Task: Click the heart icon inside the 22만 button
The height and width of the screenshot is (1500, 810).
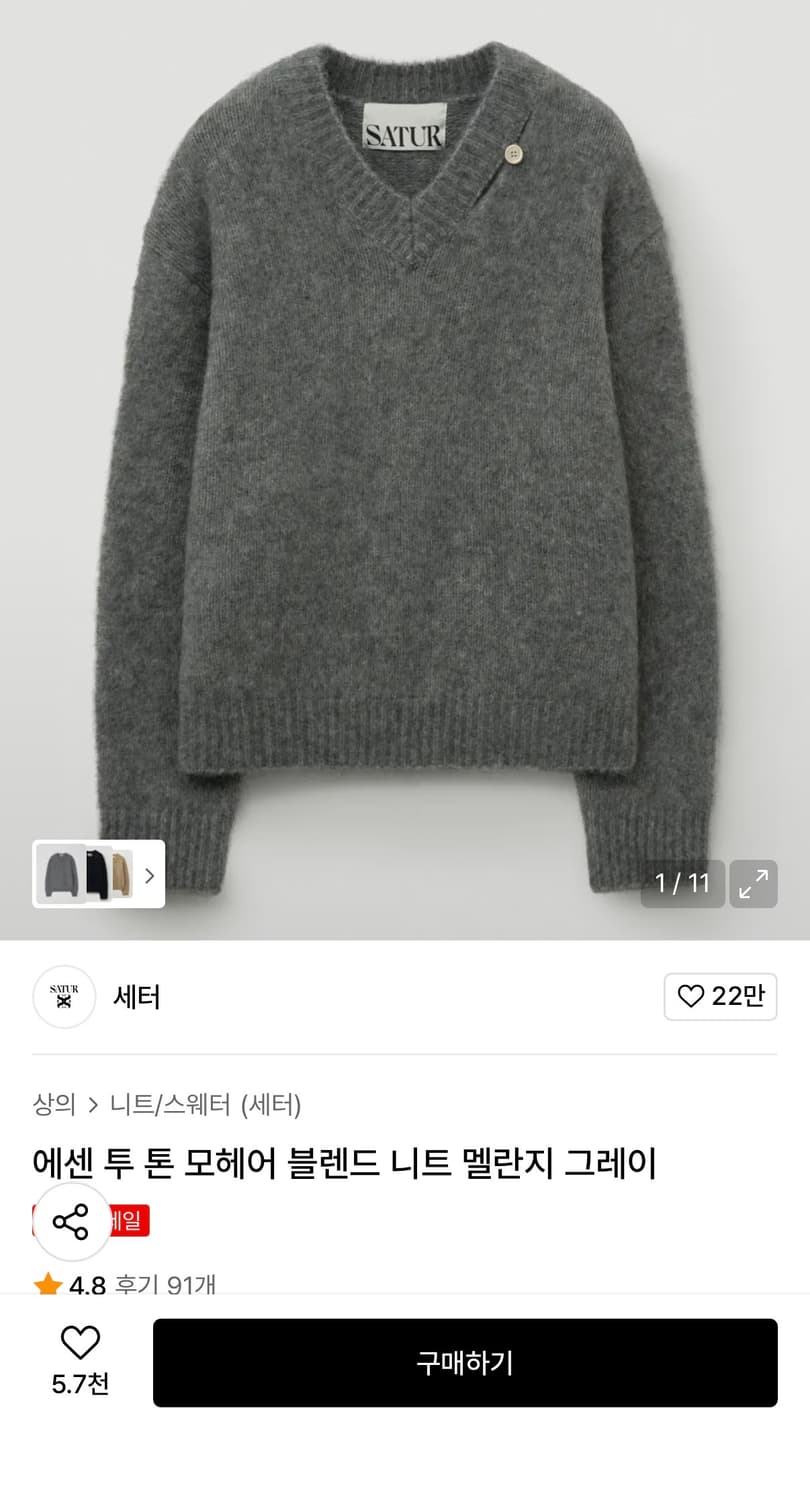Action: 691,997
